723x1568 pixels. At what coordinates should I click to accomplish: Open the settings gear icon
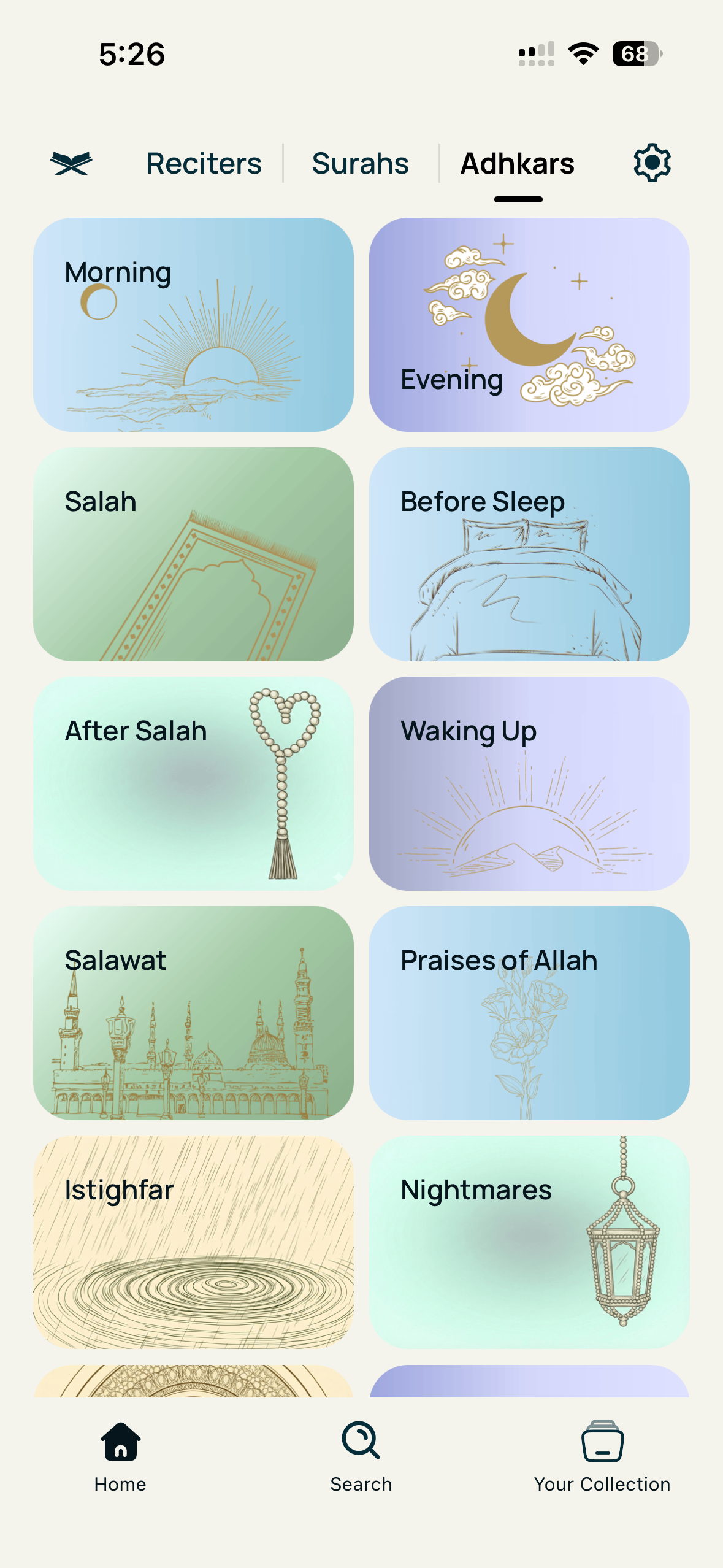[x=652, y=163]
